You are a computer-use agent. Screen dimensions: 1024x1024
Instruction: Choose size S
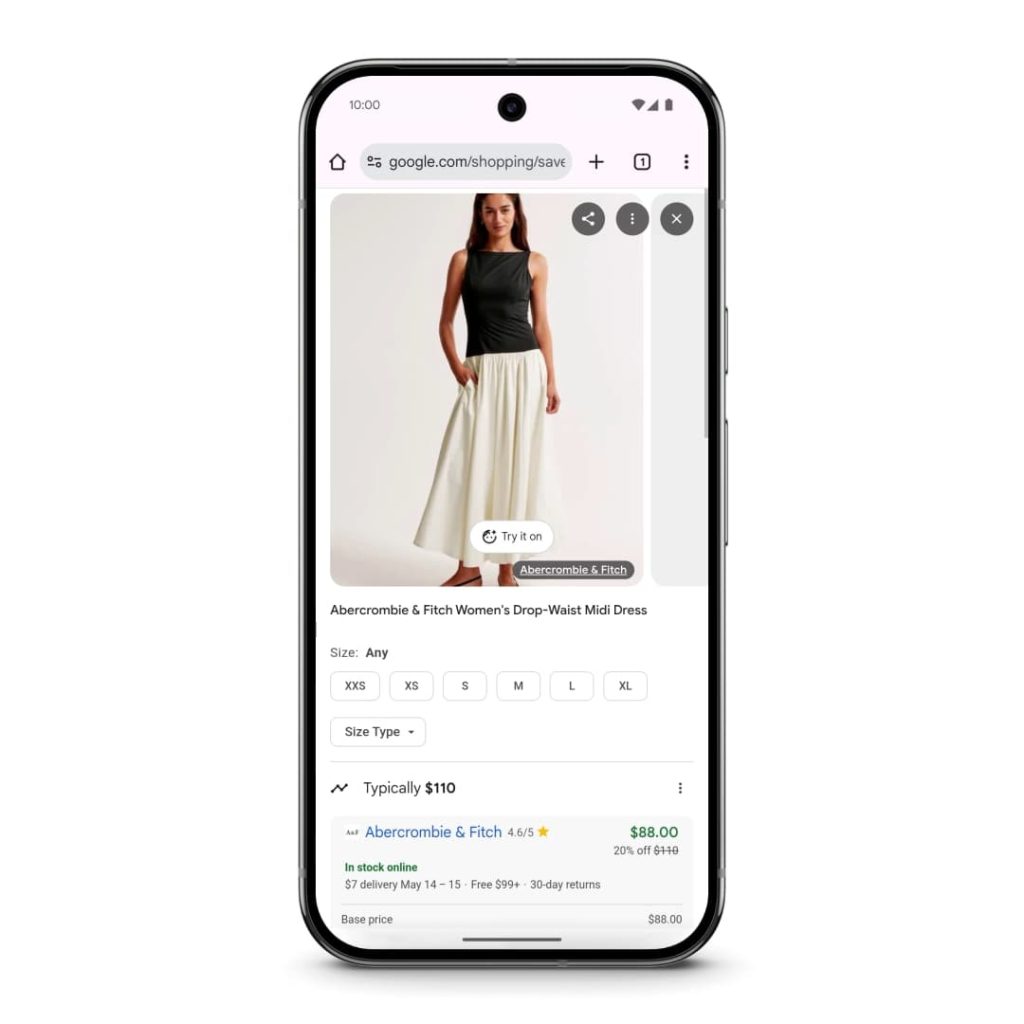[x=465, y=686]
